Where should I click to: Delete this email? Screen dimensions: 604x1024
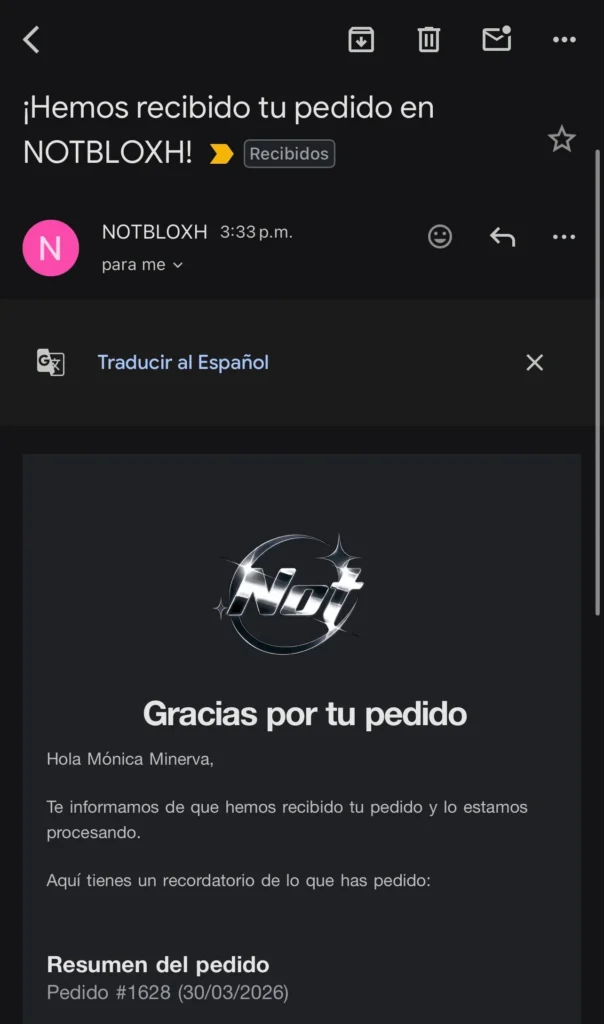pyautogui.click(x=428, y=40)
